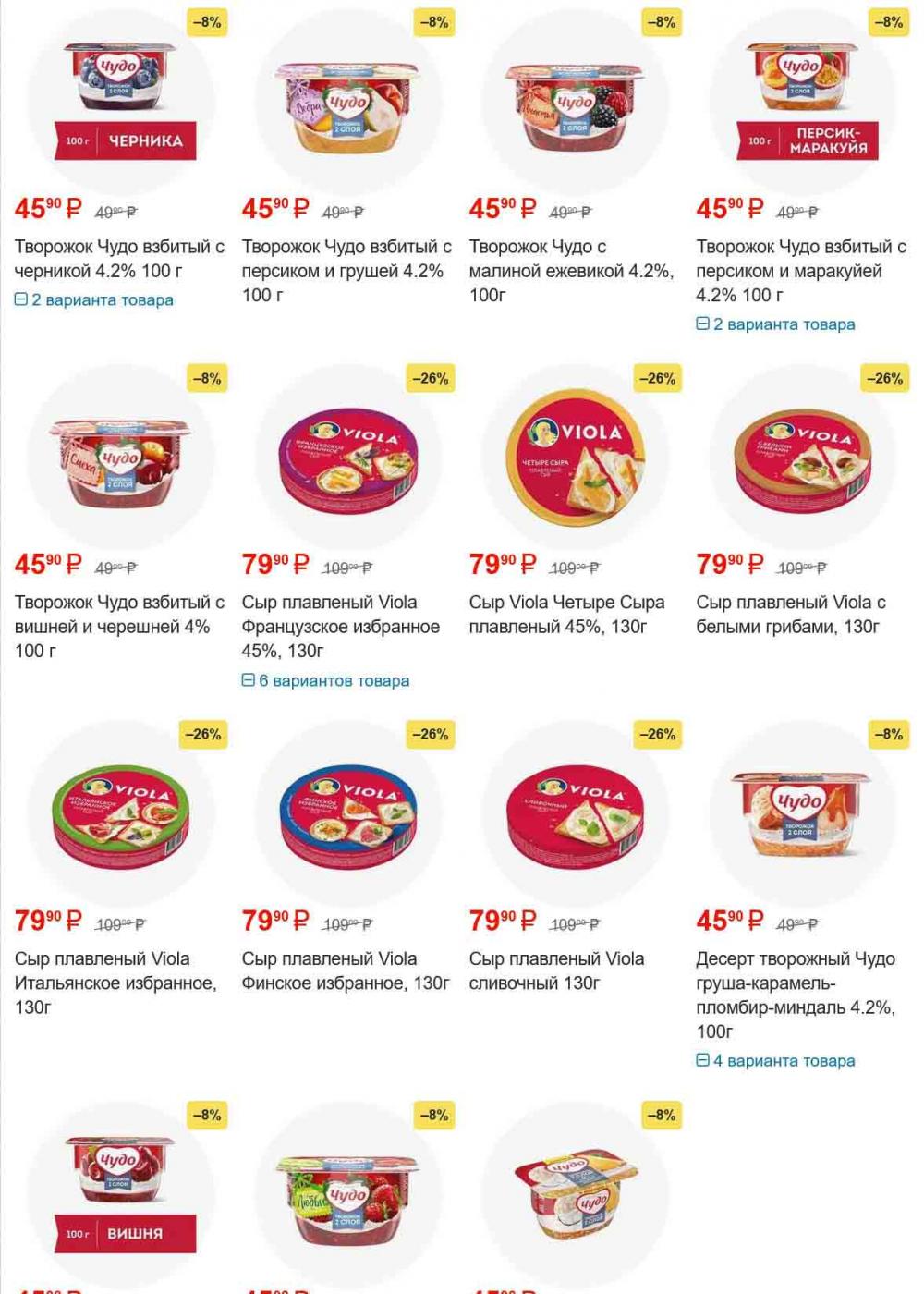
Task: Expand 2 варианта товара under персик-маракуйя
Action: [776, 324]
